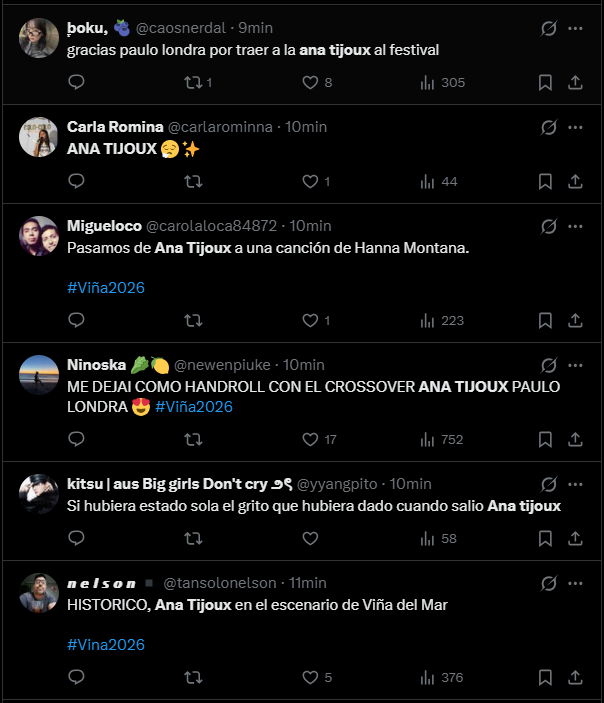Bookmark Carla Romina's tweet
This screenshot has height=703, width=604.
(x=545, y=181)
